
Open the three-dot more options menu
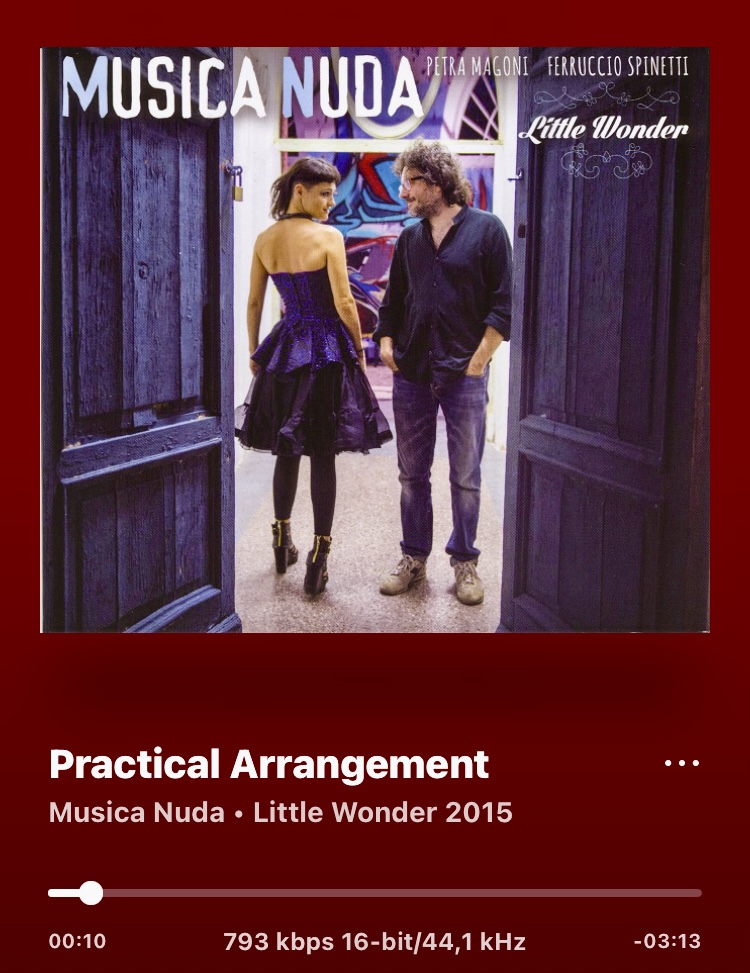coord(682,764)
